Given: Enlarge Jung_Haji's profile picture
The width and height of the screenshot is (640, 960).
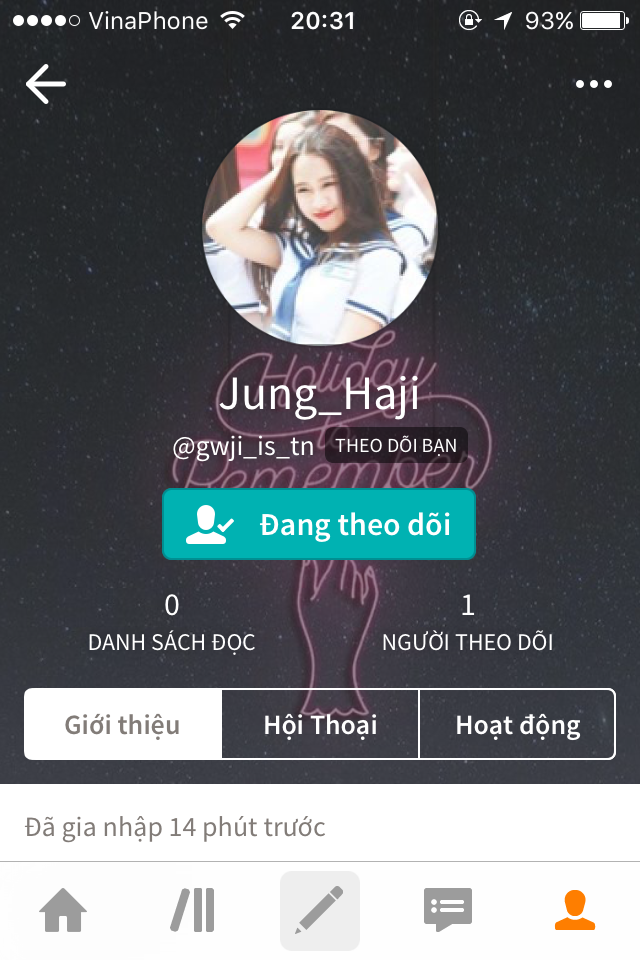Looking at the screenshot, I should point(320,227).
